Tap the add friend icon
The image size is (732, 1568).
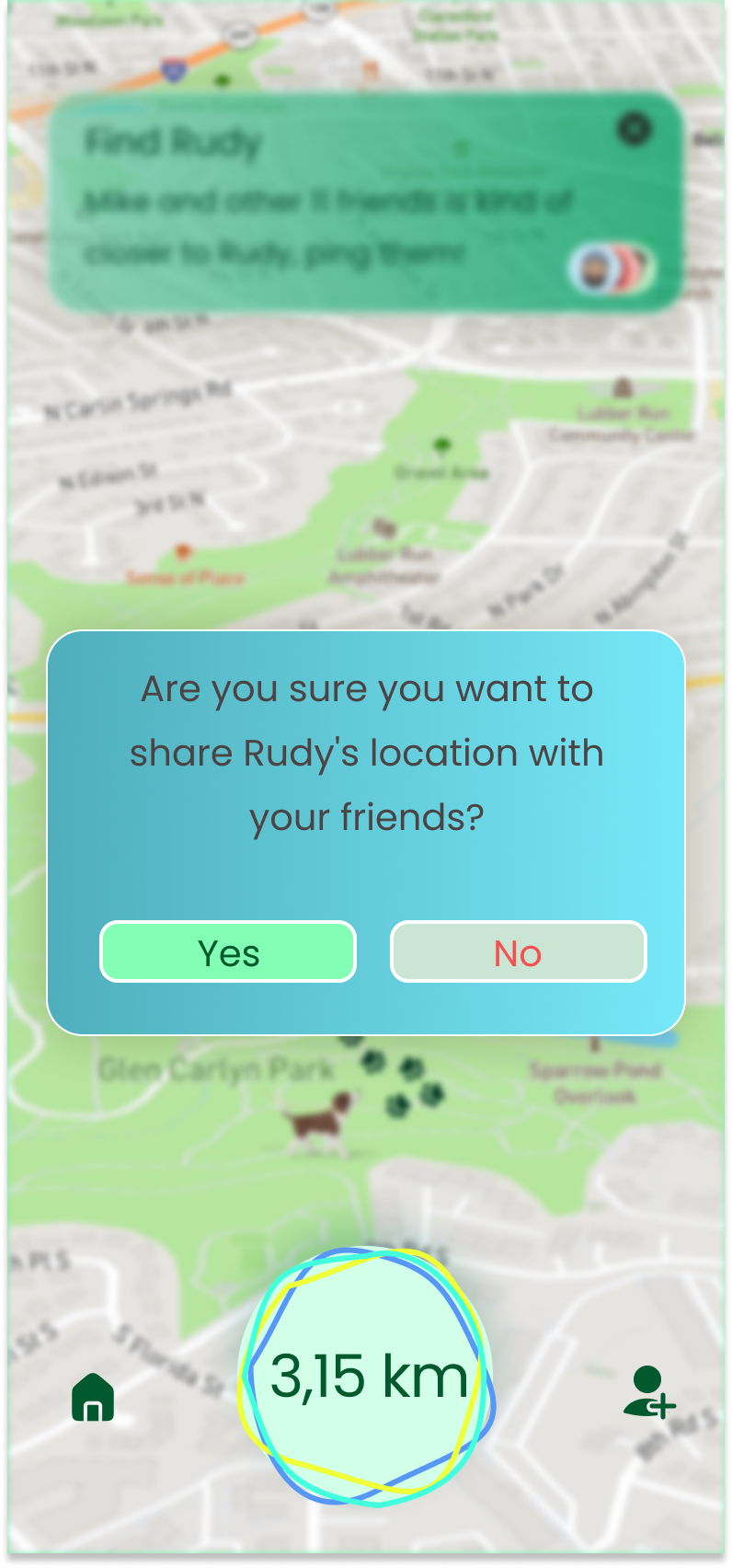649,1391
